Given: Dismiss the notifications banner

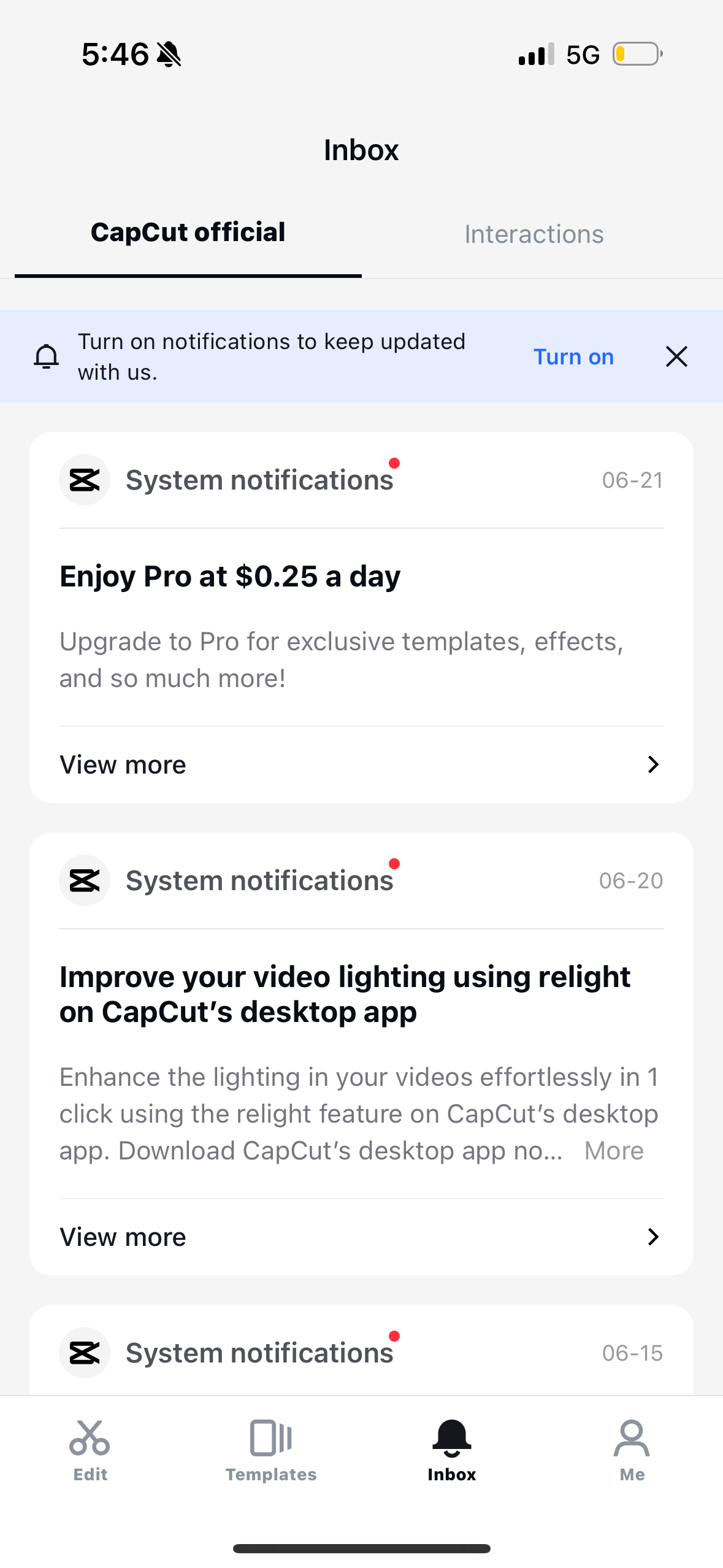Looking at the screenshot, I should click(676, 356).
